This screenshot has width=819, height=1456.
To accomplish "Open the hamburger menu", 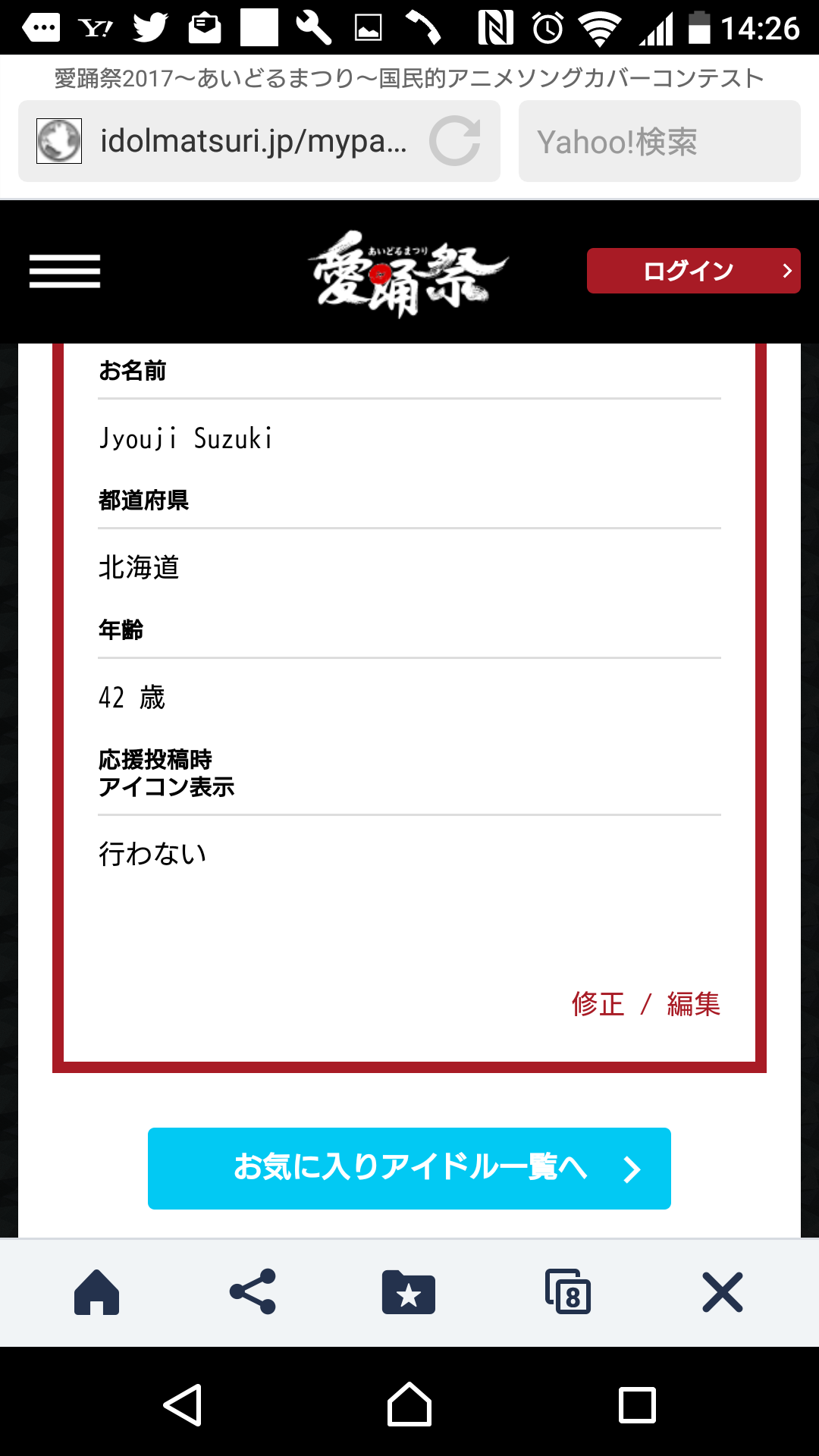I will [x=64, y=271].
